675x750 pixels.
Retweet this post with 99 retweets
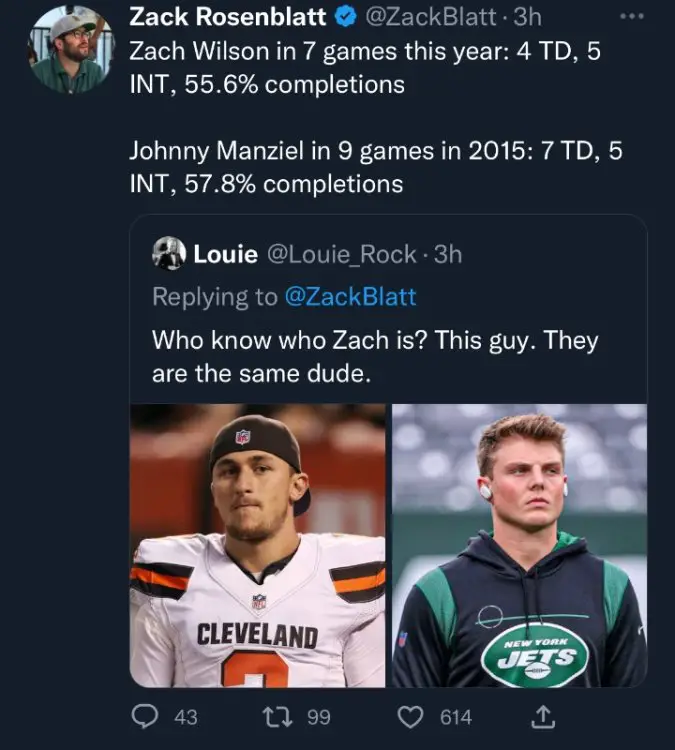tap(295, 717)
